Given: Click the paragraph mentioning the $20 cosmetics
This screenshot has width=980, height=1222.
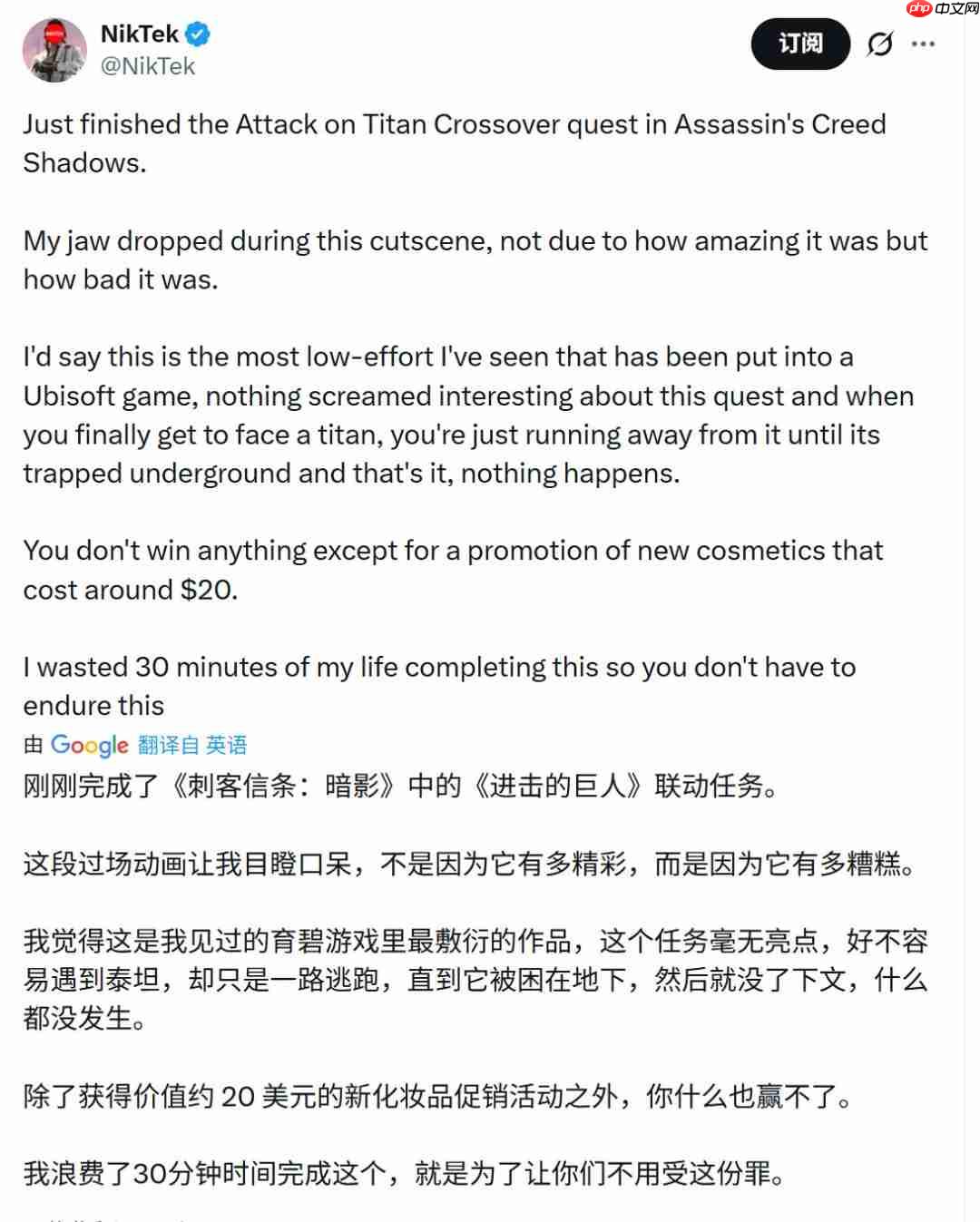Looking at the screenshot, I should (x=452, y=570).
